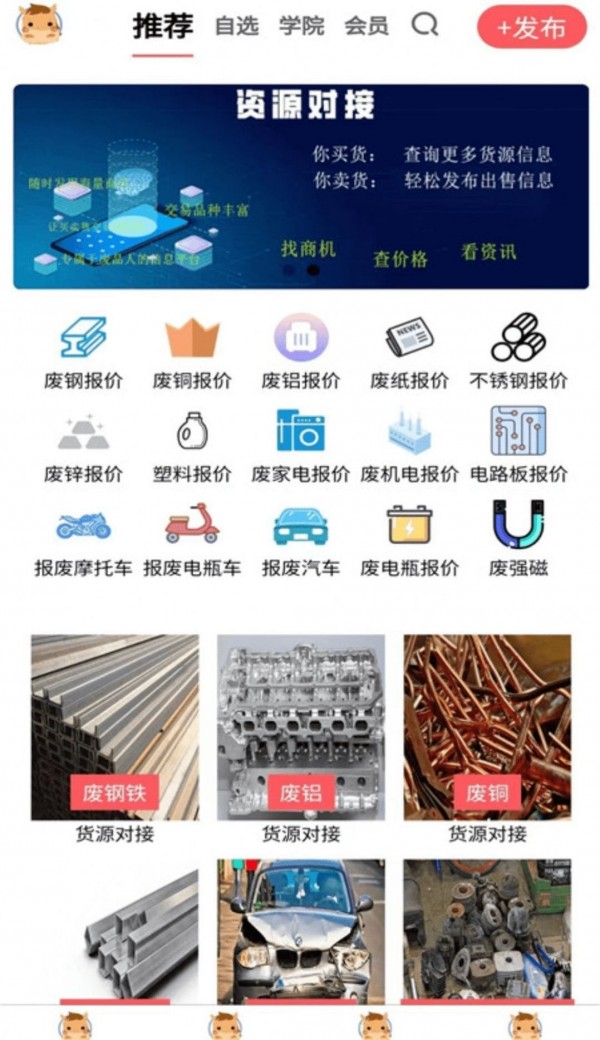Open 废纸报价 category

(x=409, y=352)
